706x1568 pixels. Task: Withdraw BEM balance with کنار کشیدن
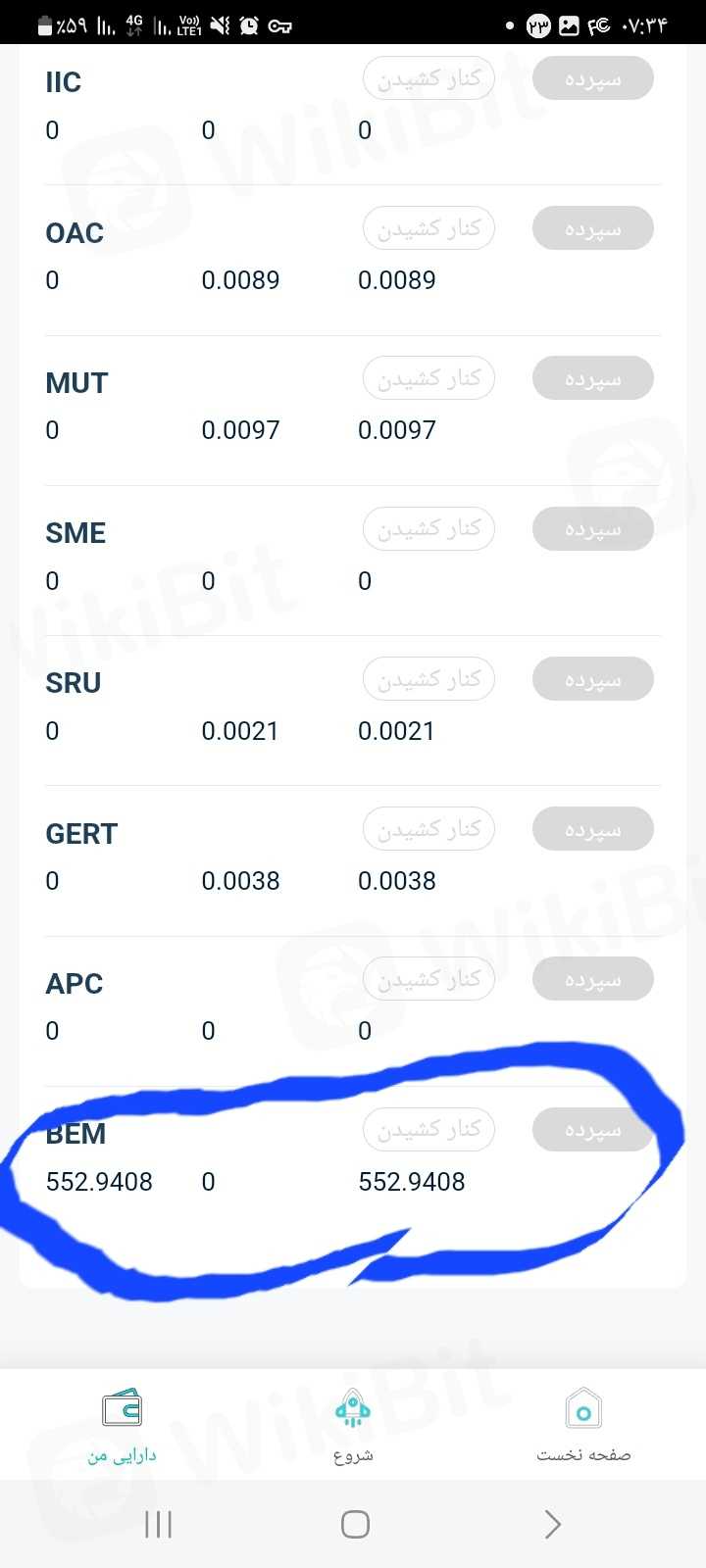[x=429, y=1130]
